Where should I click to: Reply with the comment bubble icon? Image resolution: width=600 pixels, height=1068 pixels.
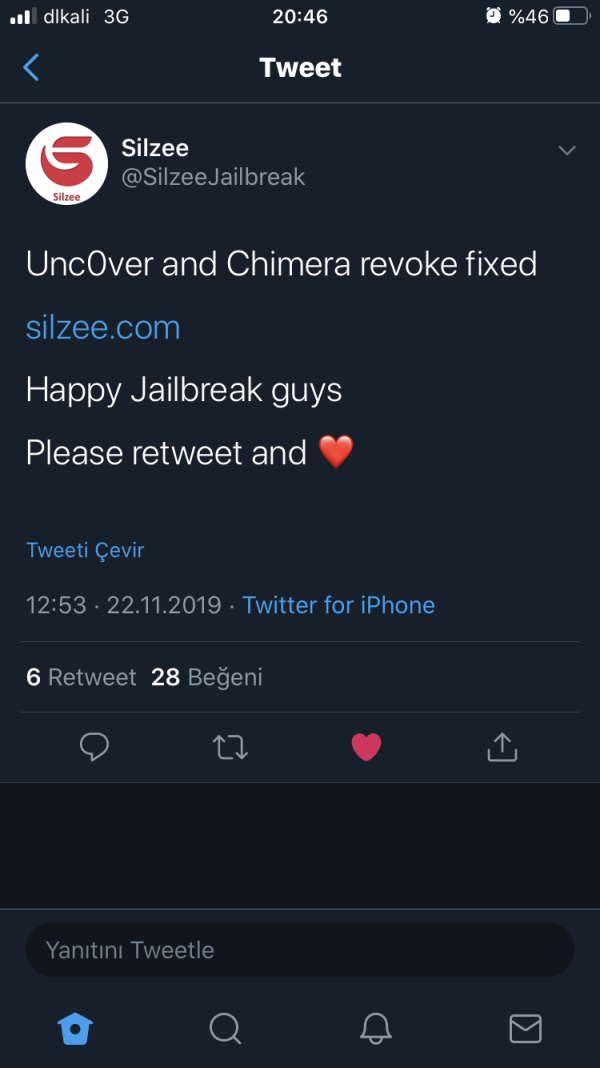(x=94, y=746)
